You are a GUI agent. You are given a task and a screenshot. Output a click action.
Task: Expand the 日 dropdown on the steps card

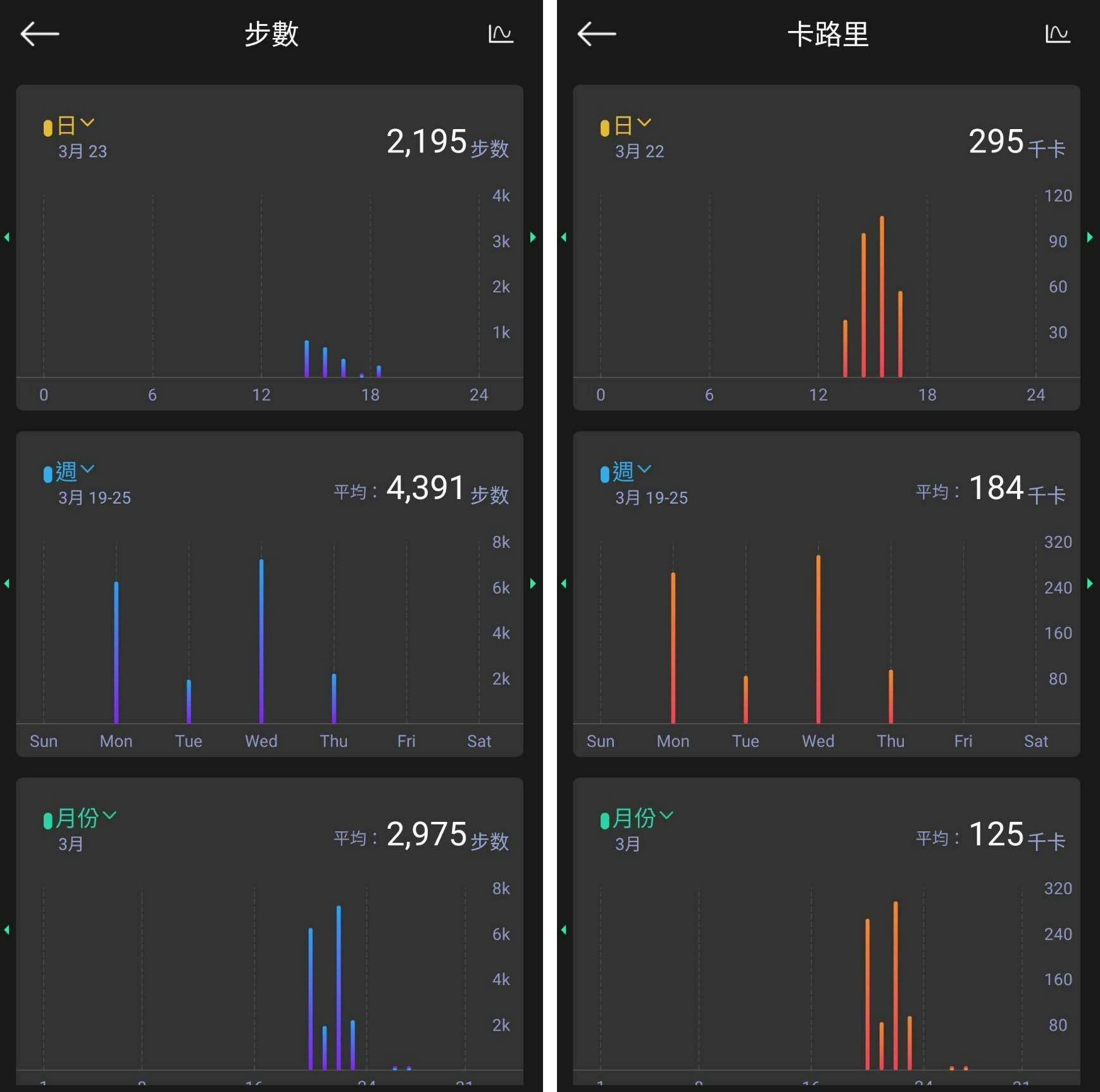75,125
